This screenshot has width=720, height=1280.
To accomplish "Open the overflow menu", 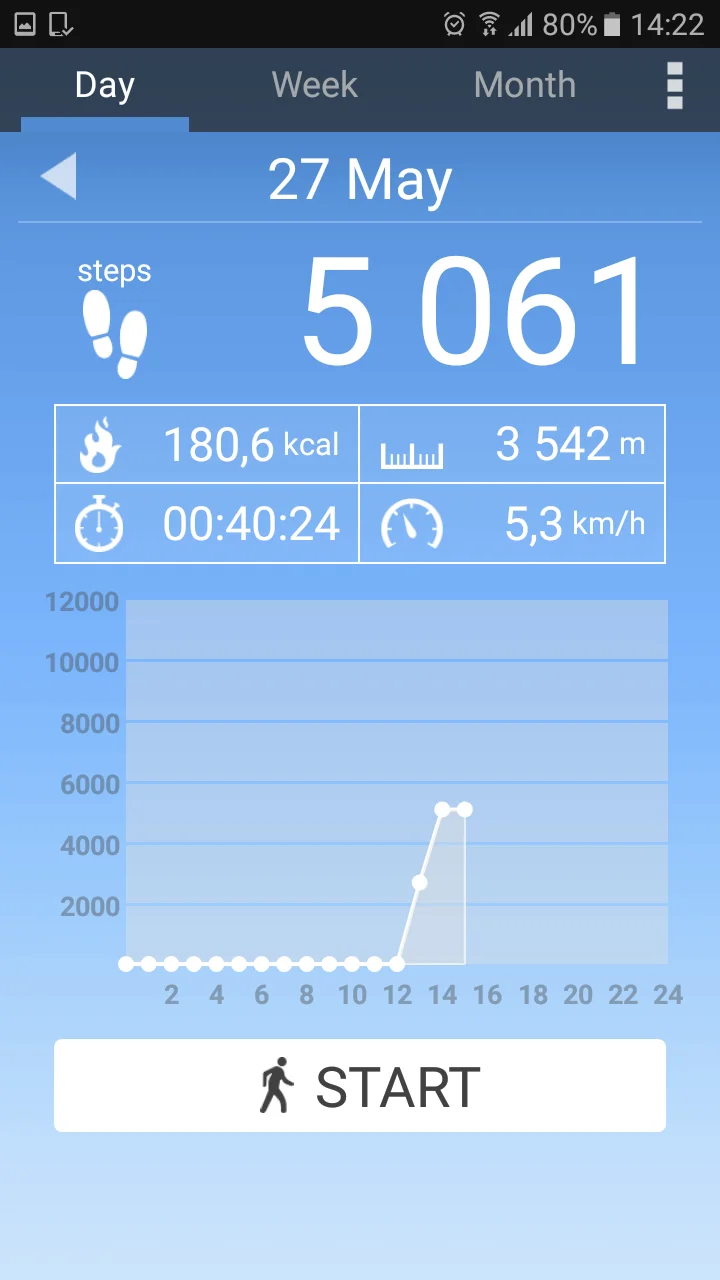I will 675,86.
